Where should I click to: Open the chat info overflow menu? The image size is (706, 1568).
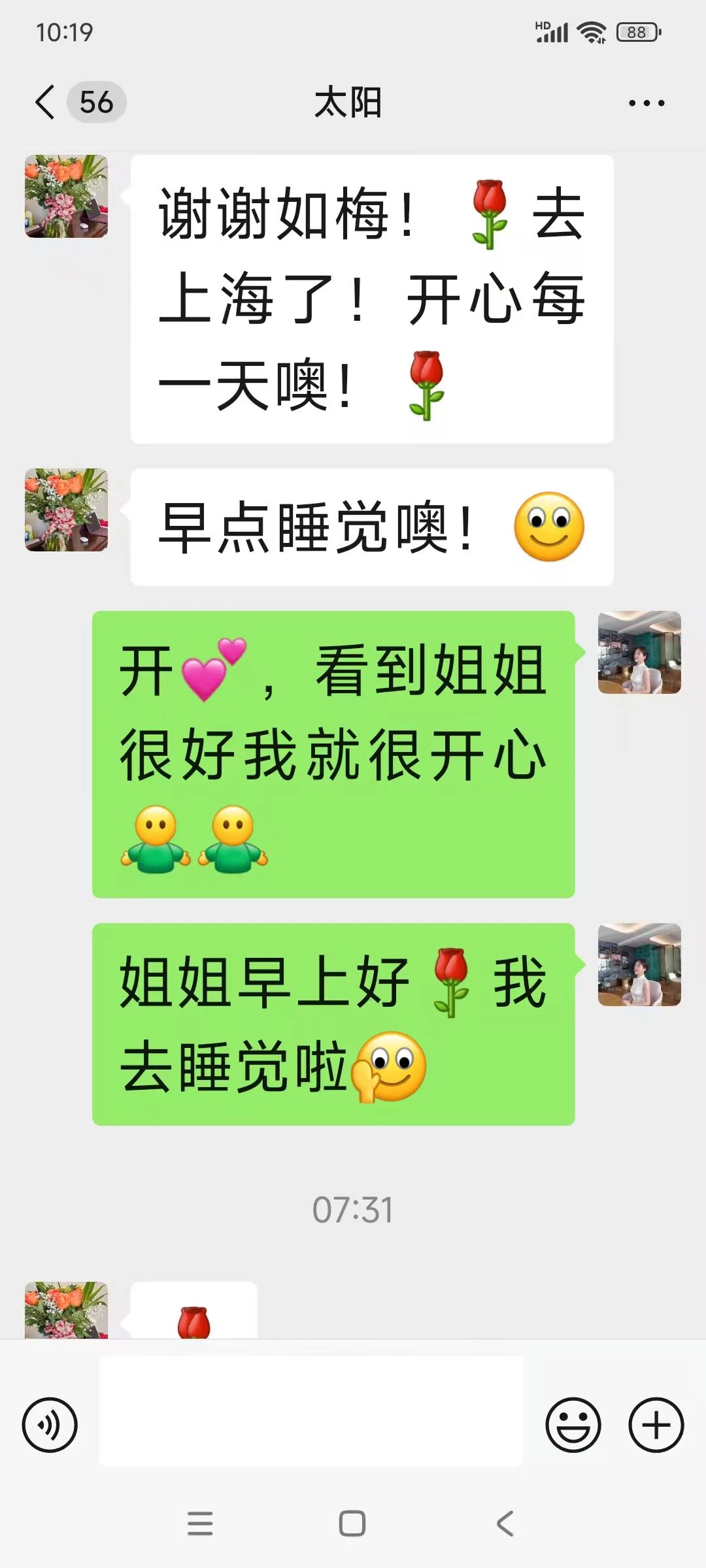pyautogui.click(x=646, y=103)
